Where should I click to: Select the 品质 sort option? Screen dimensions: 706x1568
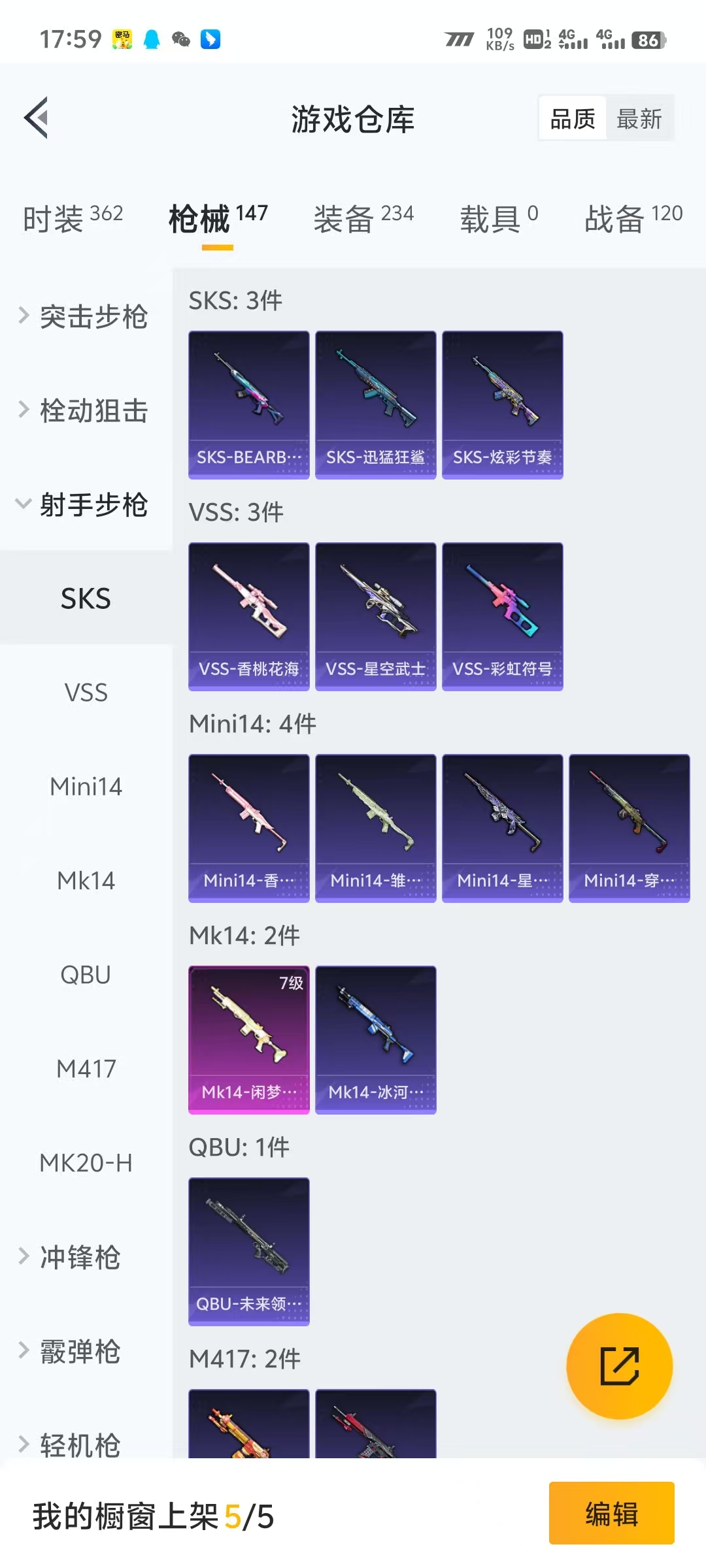pos(571,118)
